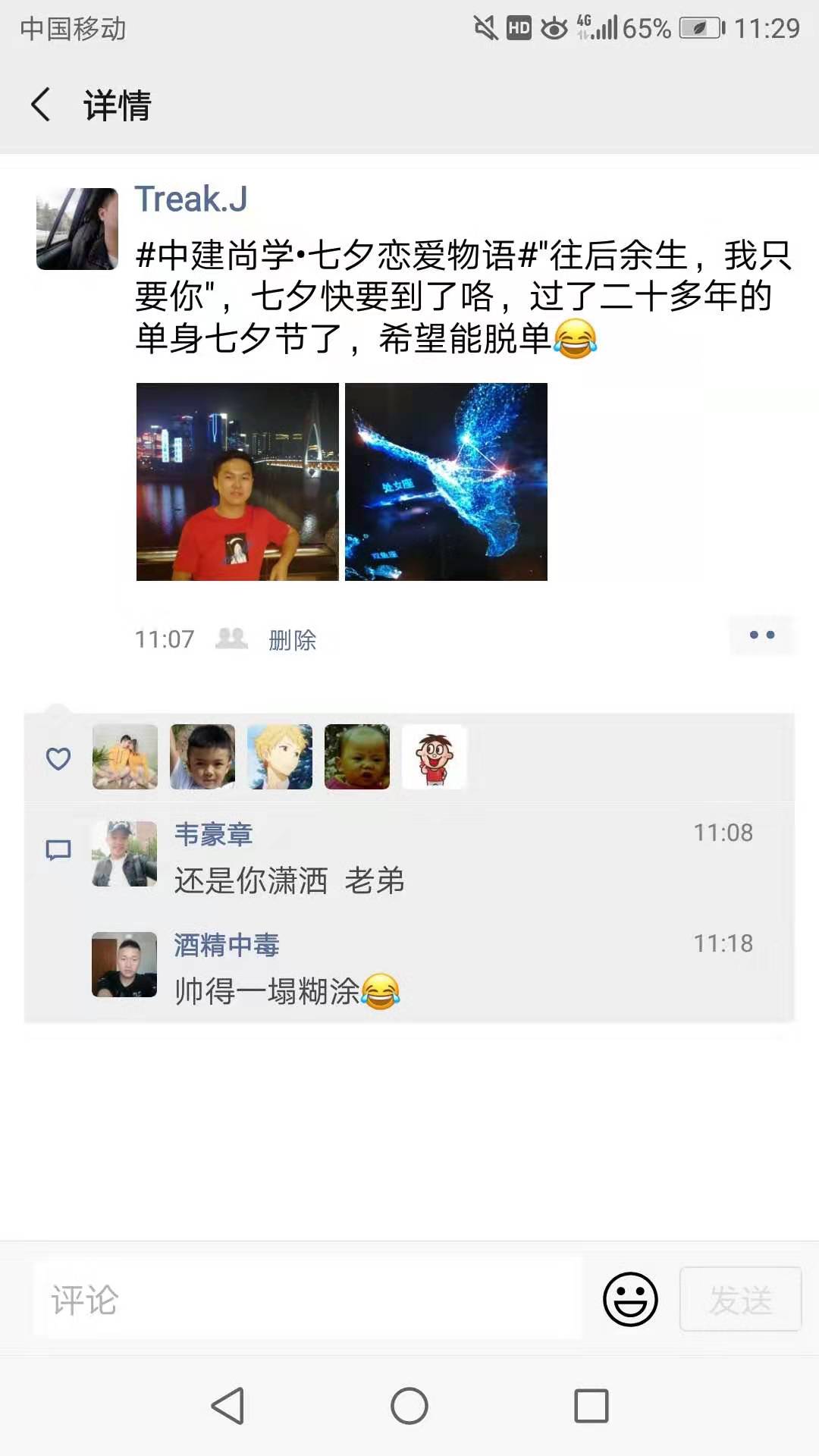The image size is (819, 1456).
Task: Tap 韦豪章's comment avatar
Action: coord(124,854)
